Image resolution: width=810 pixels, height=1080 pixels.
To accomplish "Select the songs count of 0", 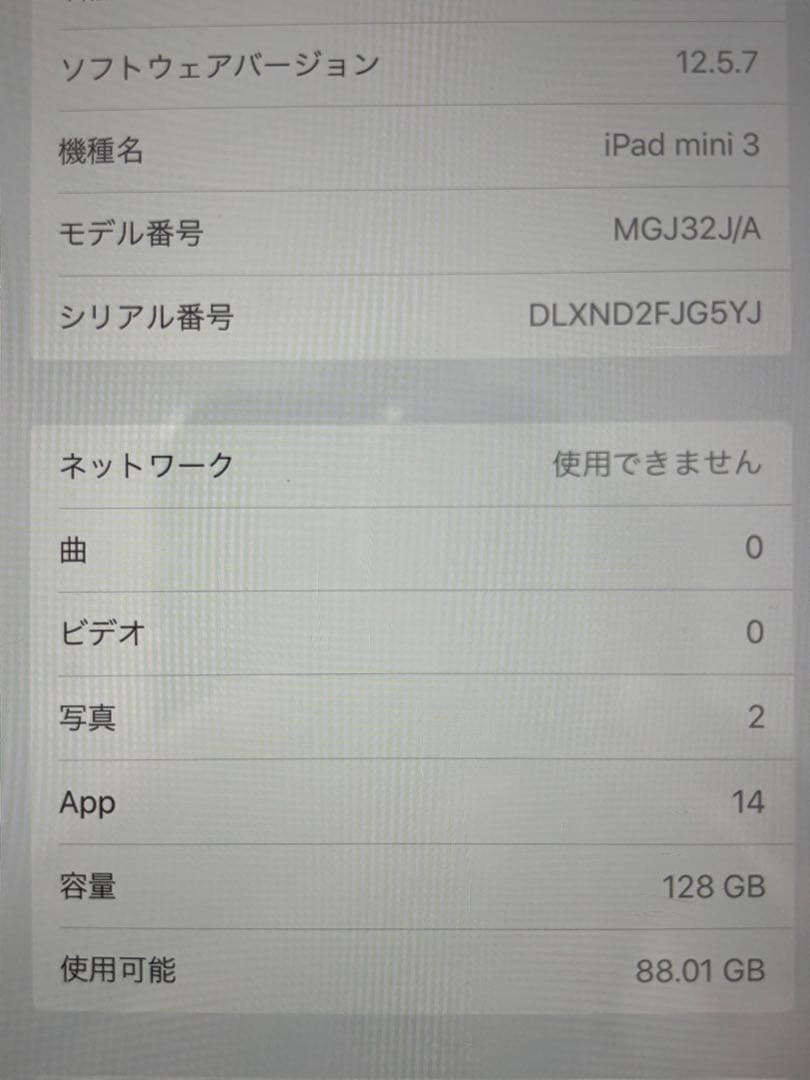I will pos(755,546).
